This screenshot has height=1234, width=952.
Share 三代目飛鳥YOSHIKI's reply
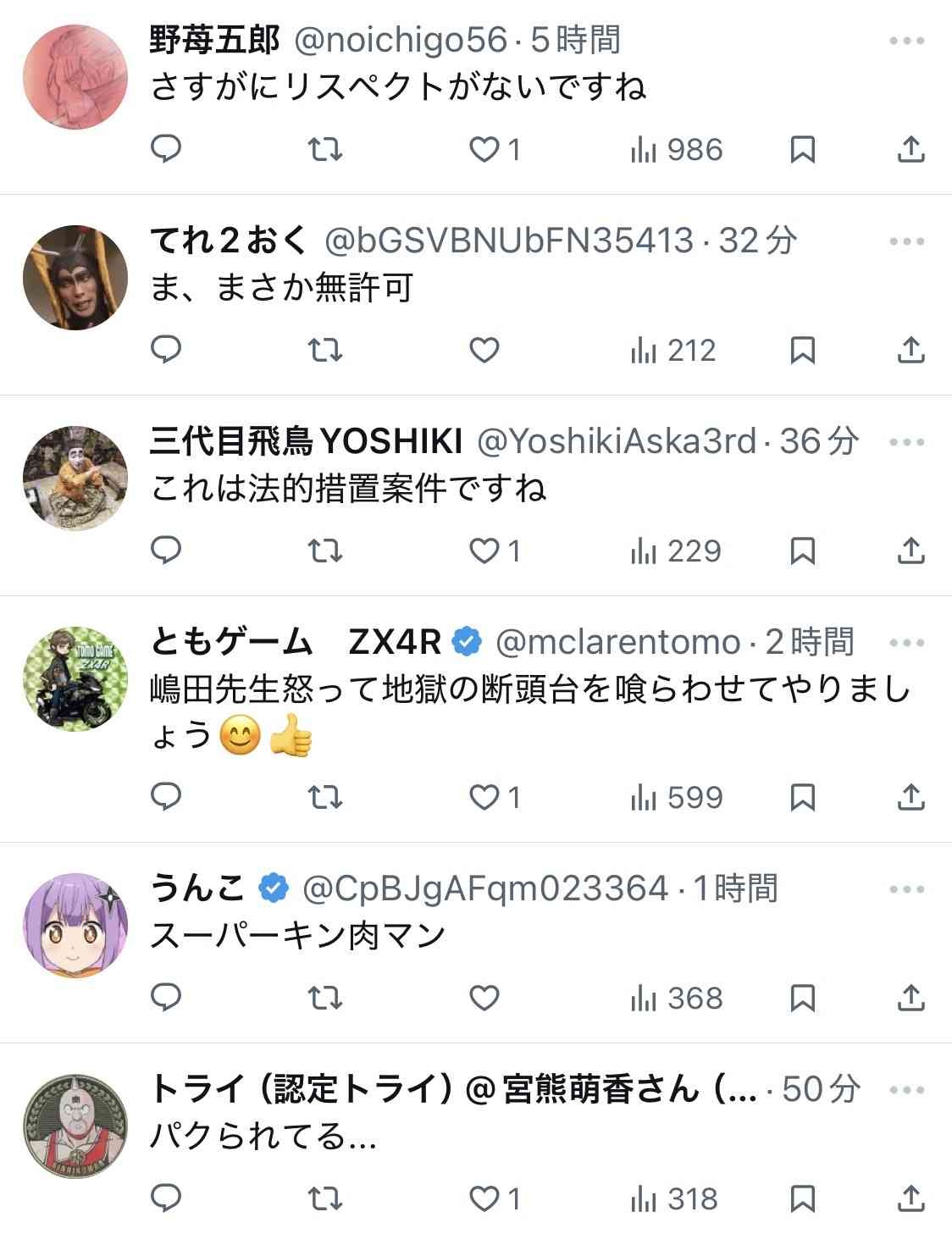tap(910, 551)
